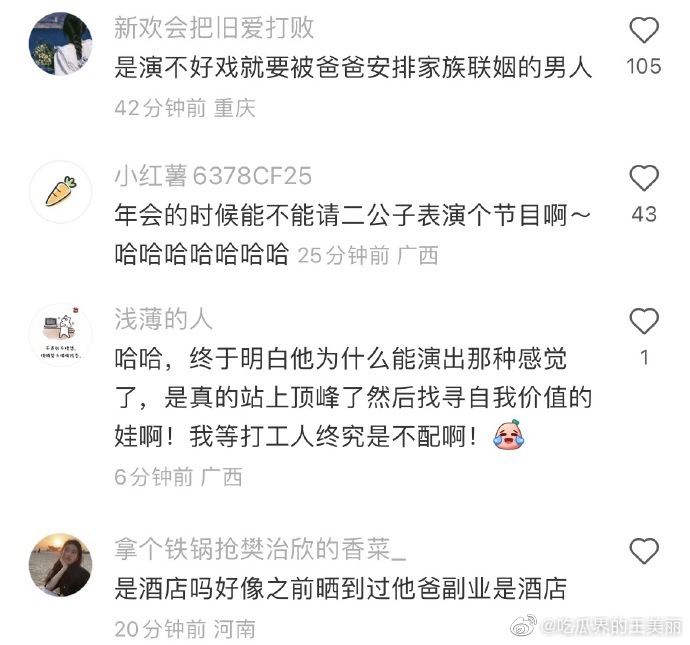Tap the username 浅薄的人
This screenshot has height=645, width=690.
tap(164, 320)
